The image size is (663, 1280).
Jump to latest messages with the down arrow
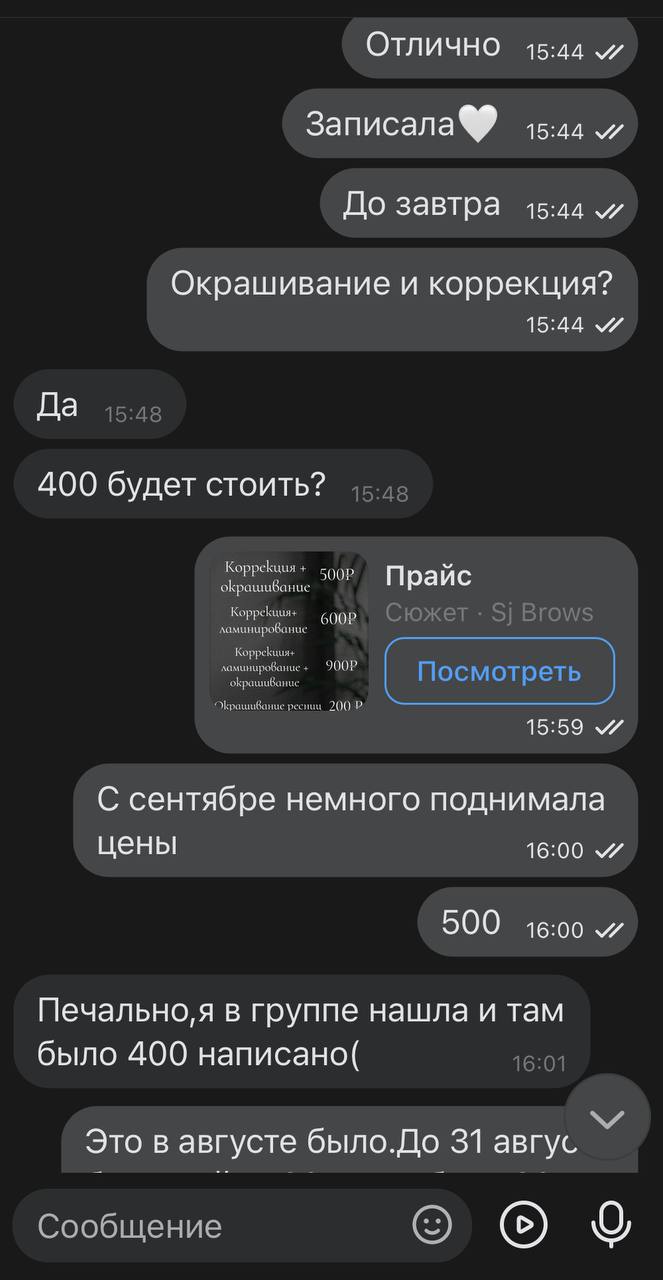[607, 1118]
